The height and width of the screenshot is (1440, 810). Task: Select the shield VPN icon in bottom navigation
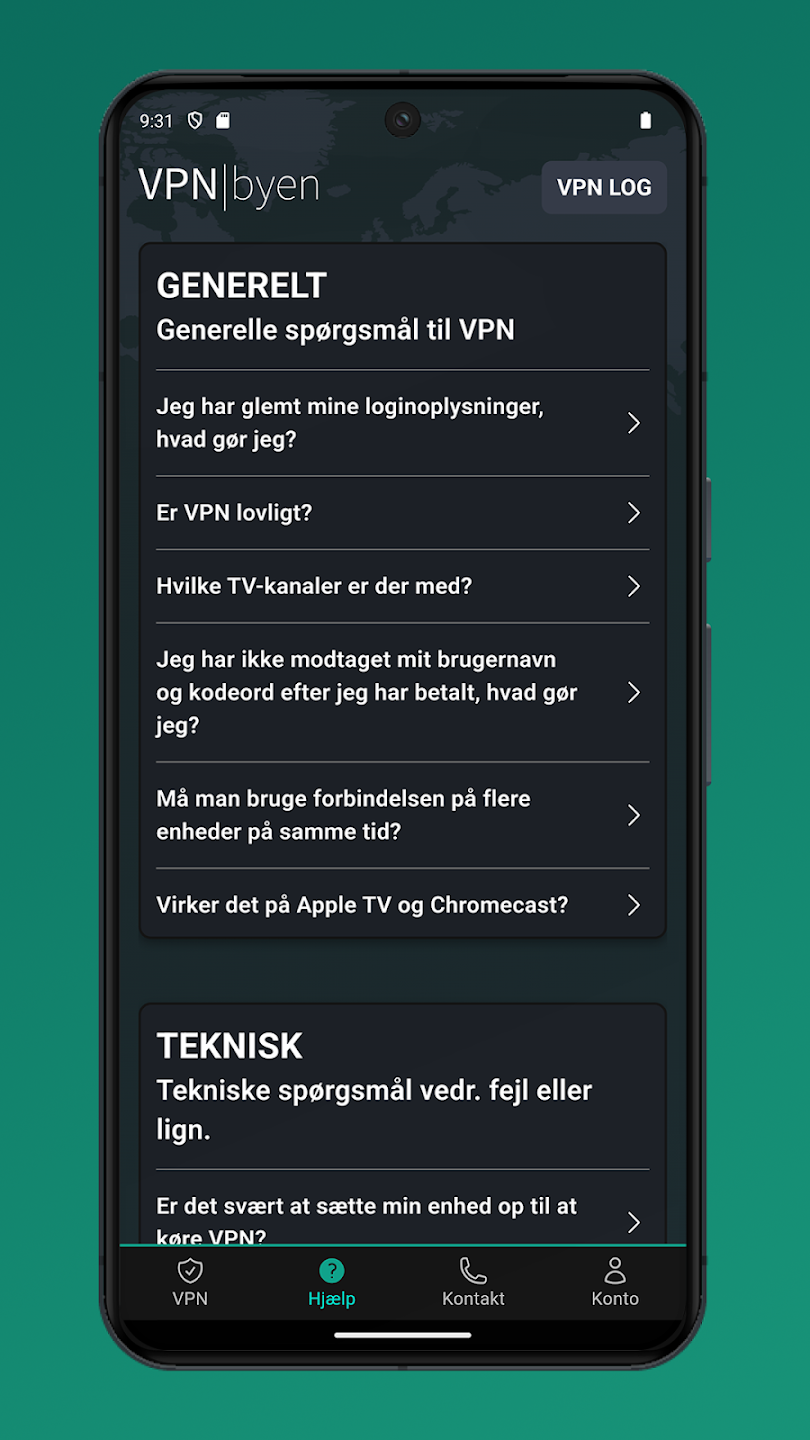pyautogui.click(x=190, y=1271)
